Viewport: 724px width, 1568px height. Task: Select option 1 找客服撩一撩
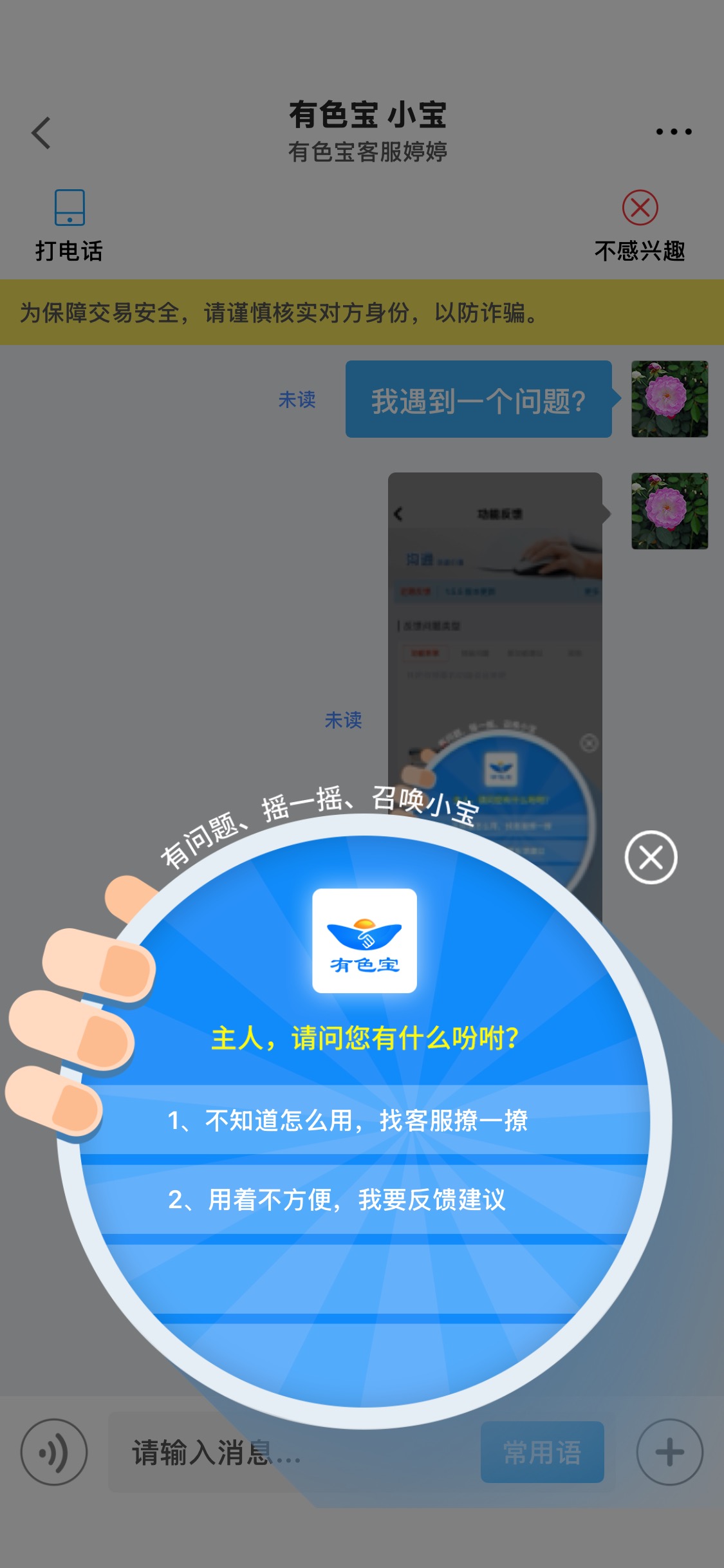pyautogui.click(x=364, y=1120)
